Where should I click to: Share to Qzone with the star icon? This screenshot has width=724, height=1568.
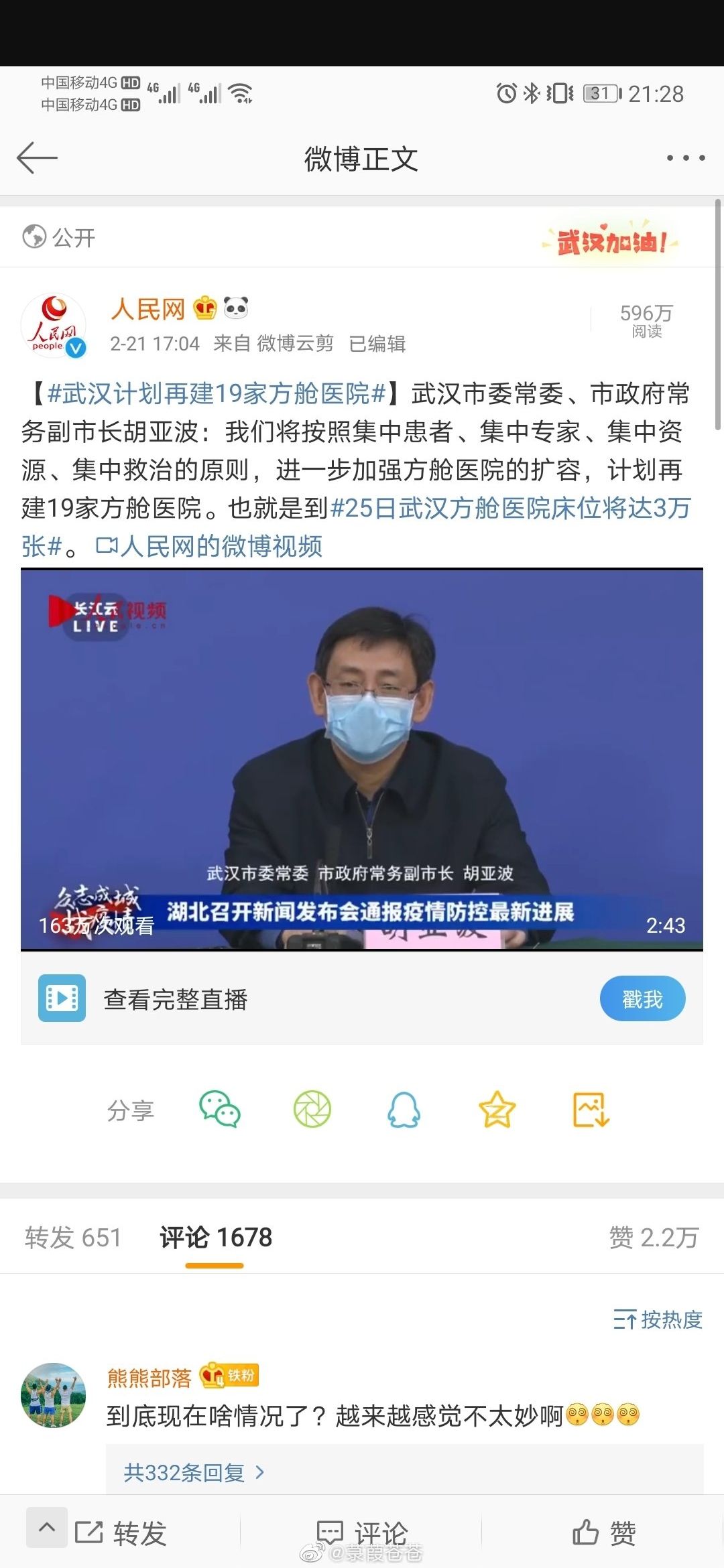(x=497, y=1110)
